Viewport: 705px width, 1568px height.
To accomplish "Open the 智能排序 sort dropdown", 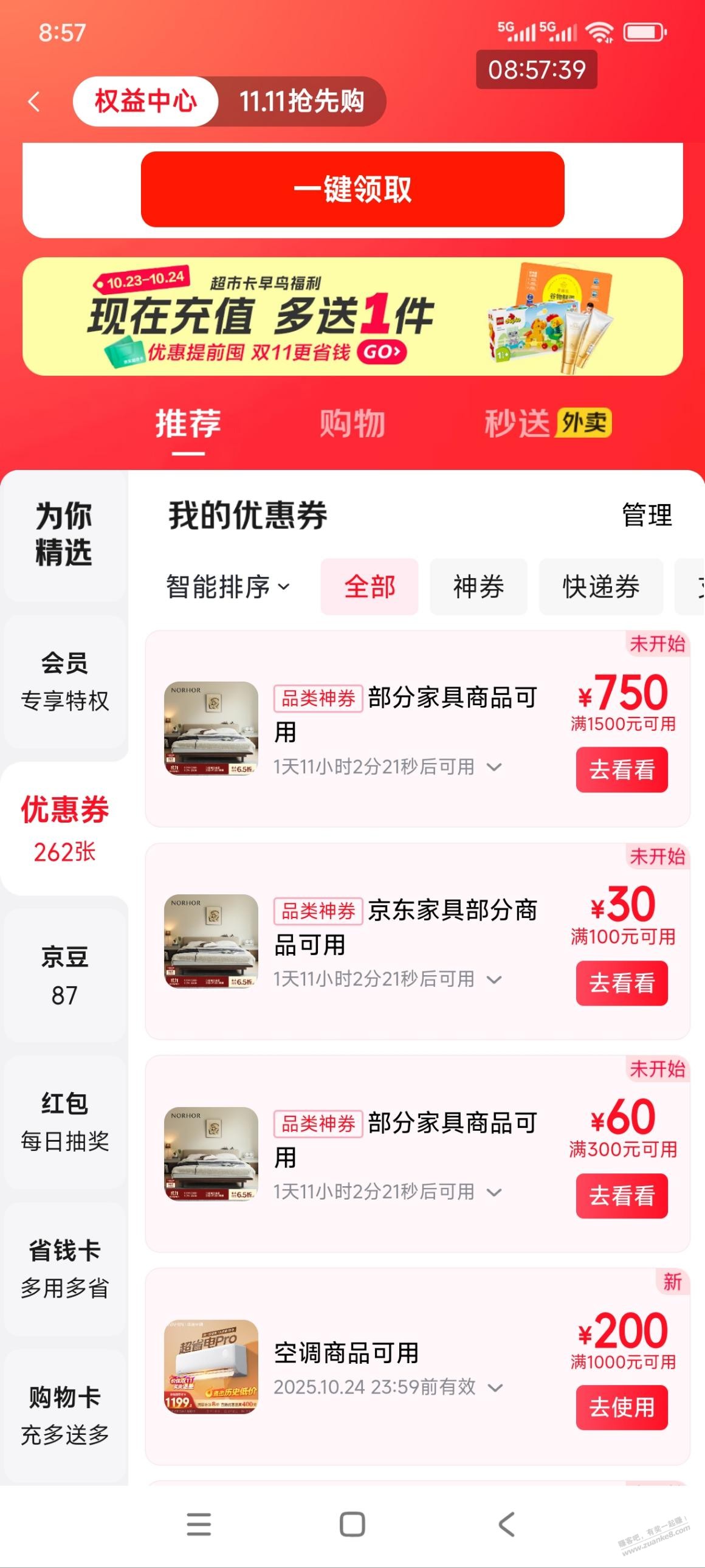I will 228,587.
